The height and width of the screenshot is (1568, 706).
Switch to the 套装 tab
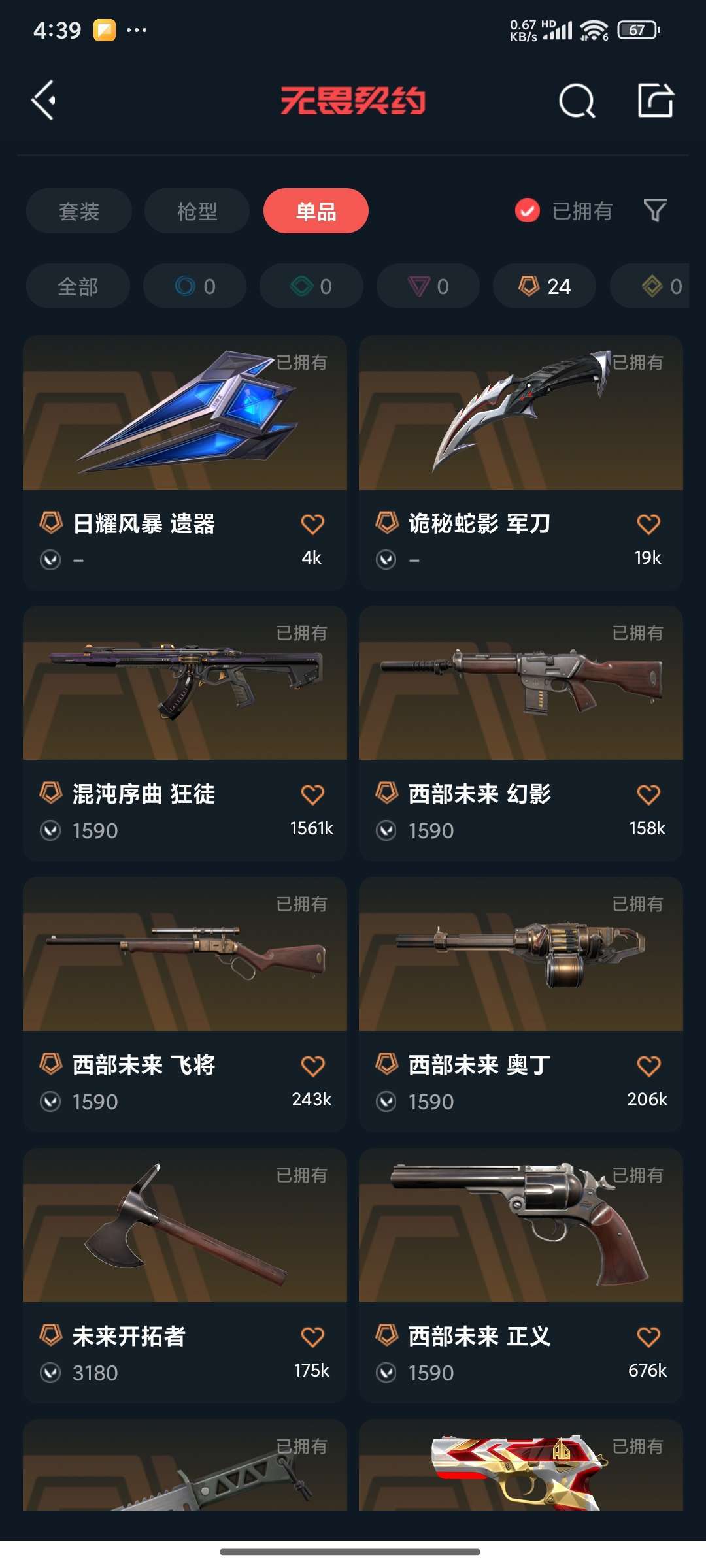tap(79, 211)
